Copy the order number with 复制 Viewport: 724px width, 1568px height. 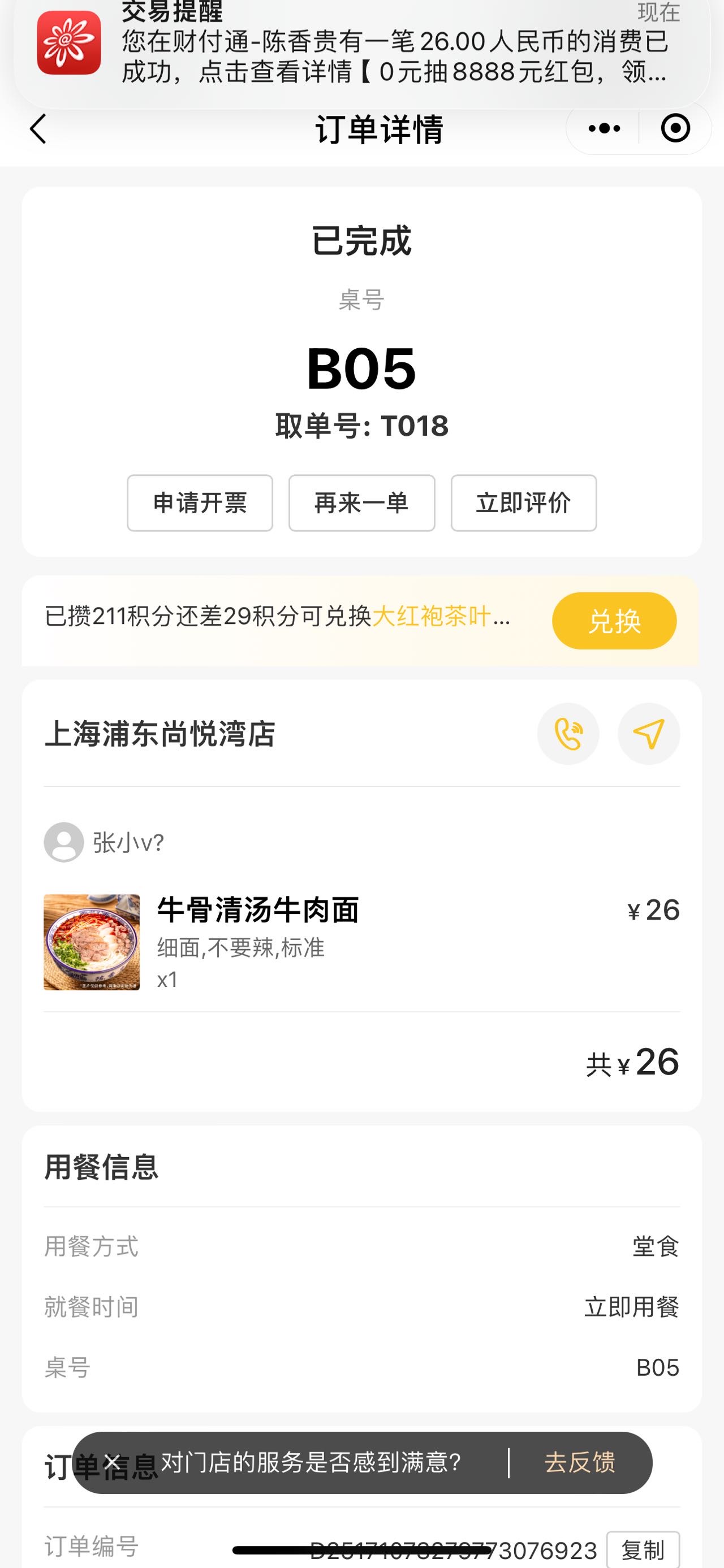click(x=643, y=1549)
